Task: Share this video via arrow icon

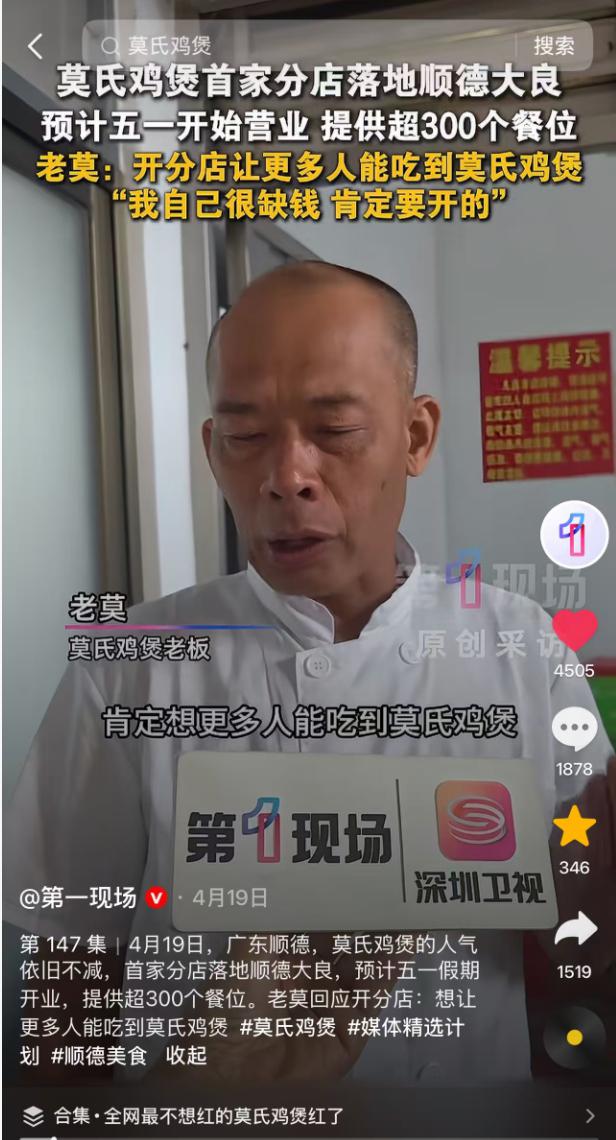Action: pos(574,930)
